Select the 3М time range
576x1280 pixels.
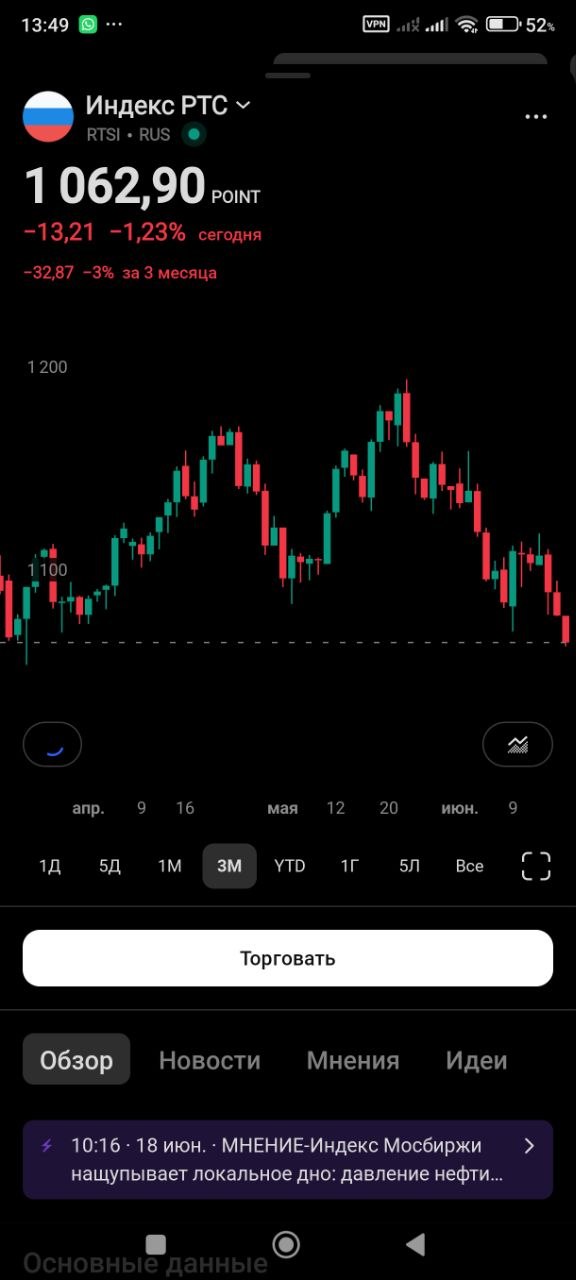(x=230, y=866)
